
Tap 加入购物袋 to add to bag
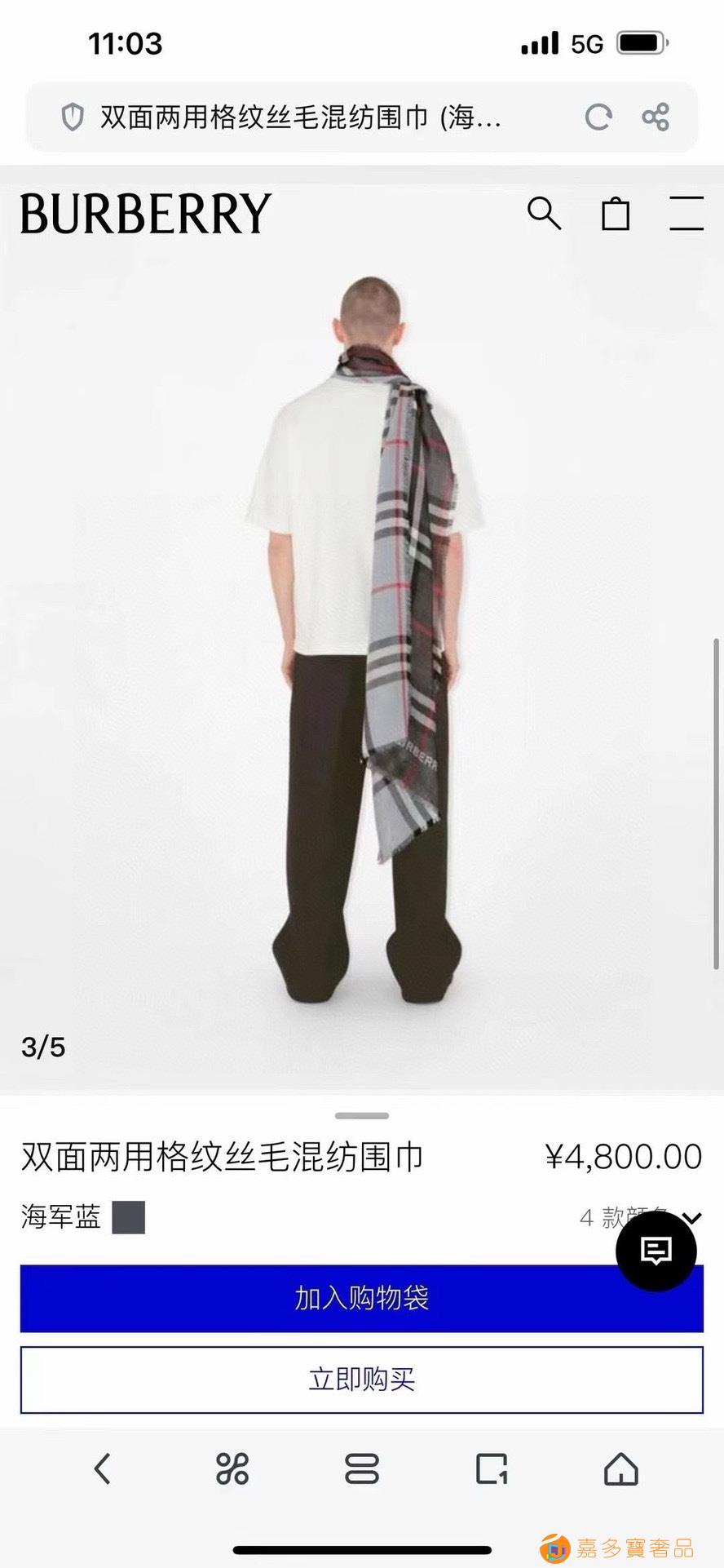point(361,1298)
